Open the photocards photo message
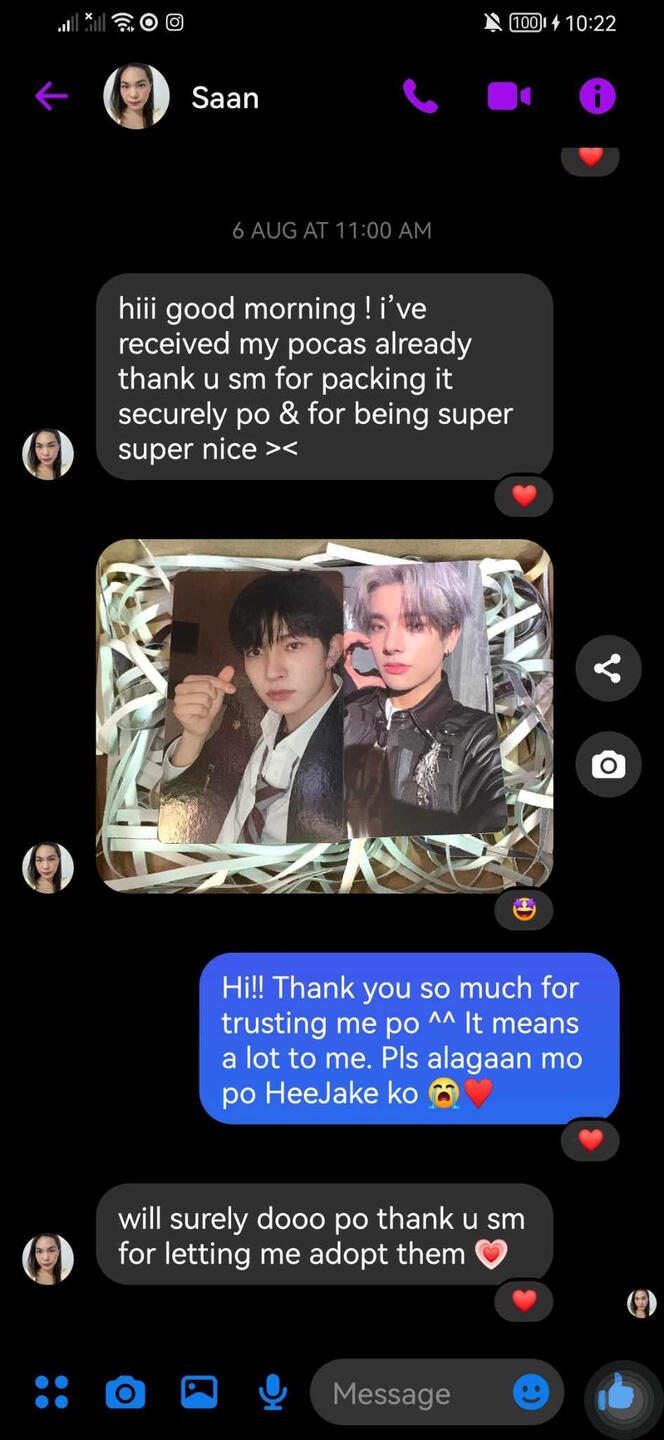Screen dimensions: 664x1440 [x=324, y=716]
